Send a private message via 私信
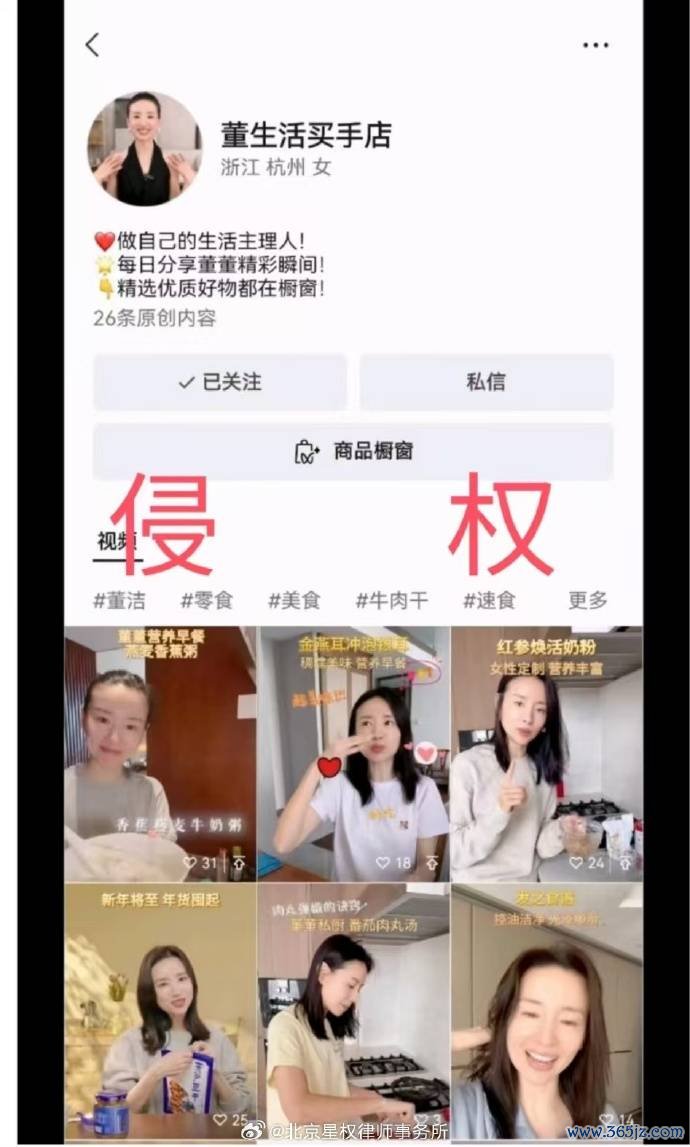This screenshot has width=690, height=1147. pos(486,382)
